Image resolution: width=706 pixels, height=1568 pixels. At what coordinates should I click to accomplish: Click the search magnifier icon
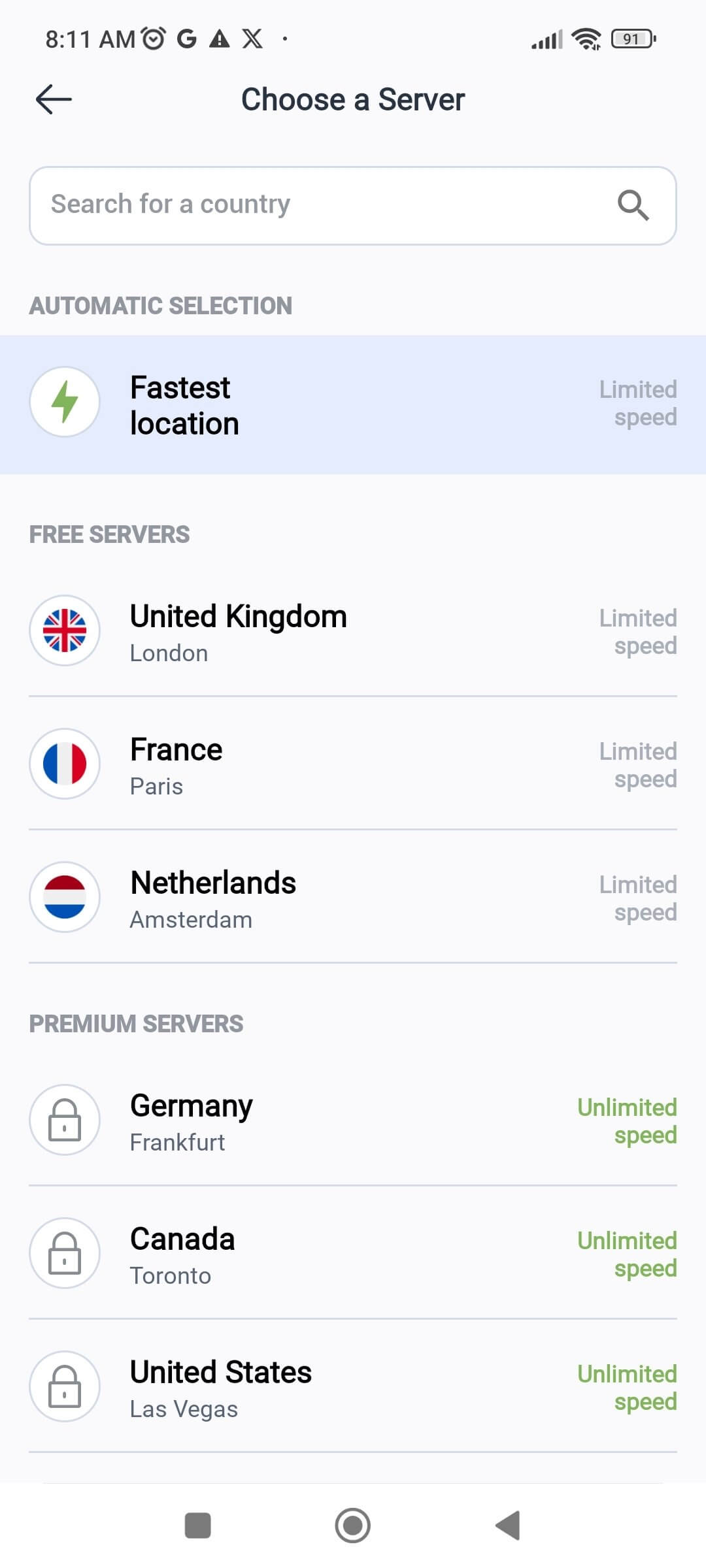point(633,204)
